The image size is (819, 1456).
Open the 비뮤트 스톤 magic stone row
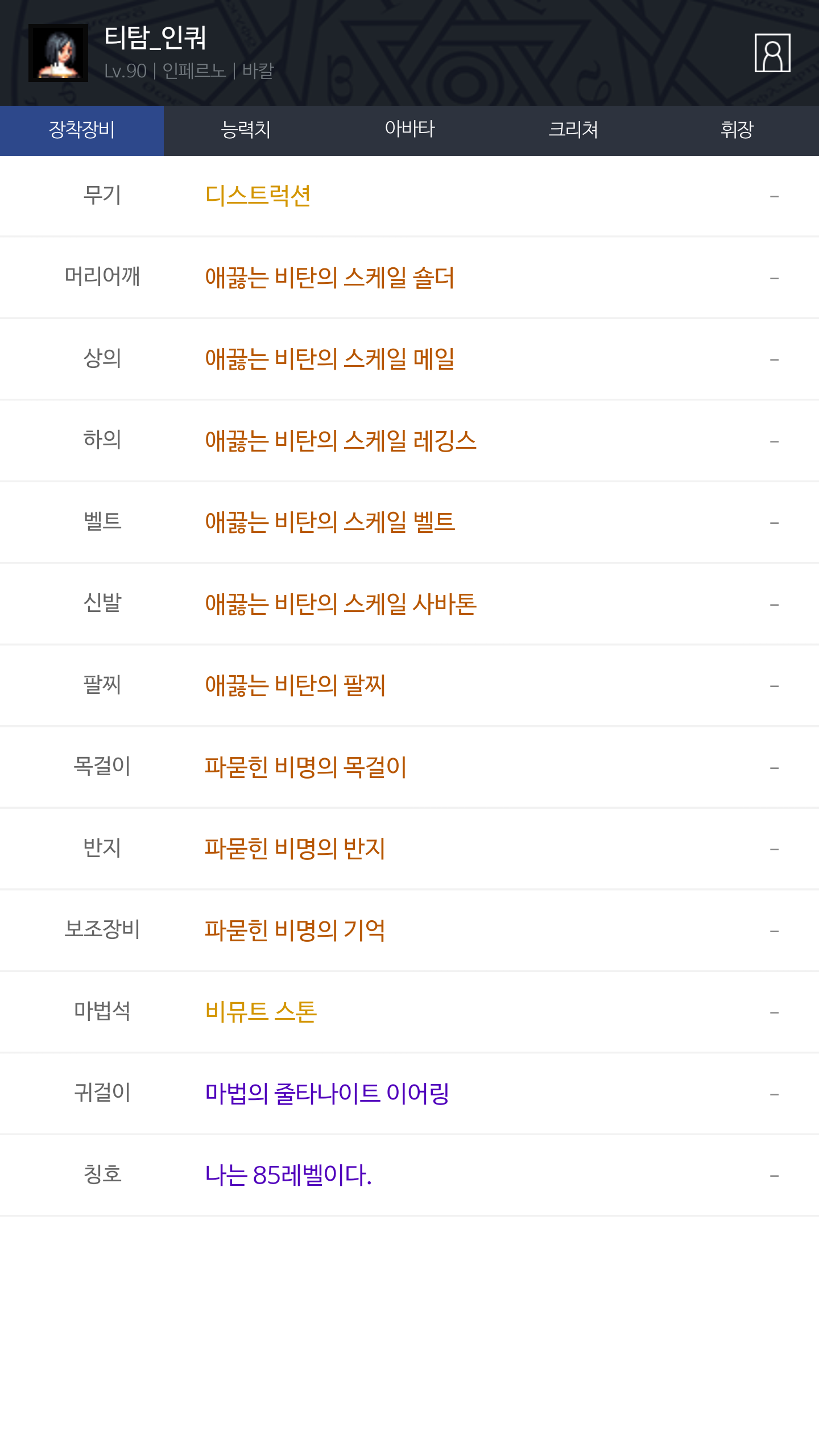(x=409, y=1012)
